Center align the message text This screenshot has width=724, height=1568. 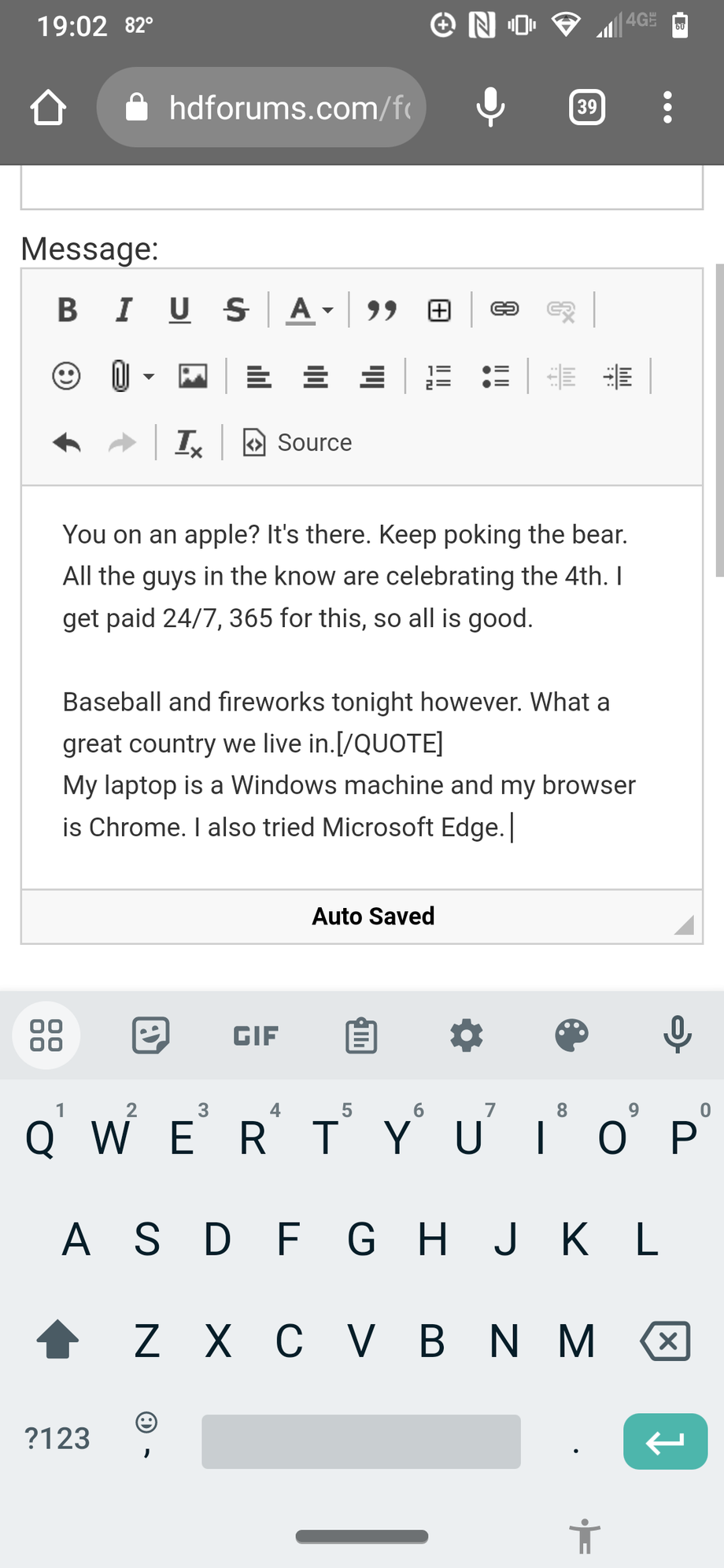click(x=316, y=377)
